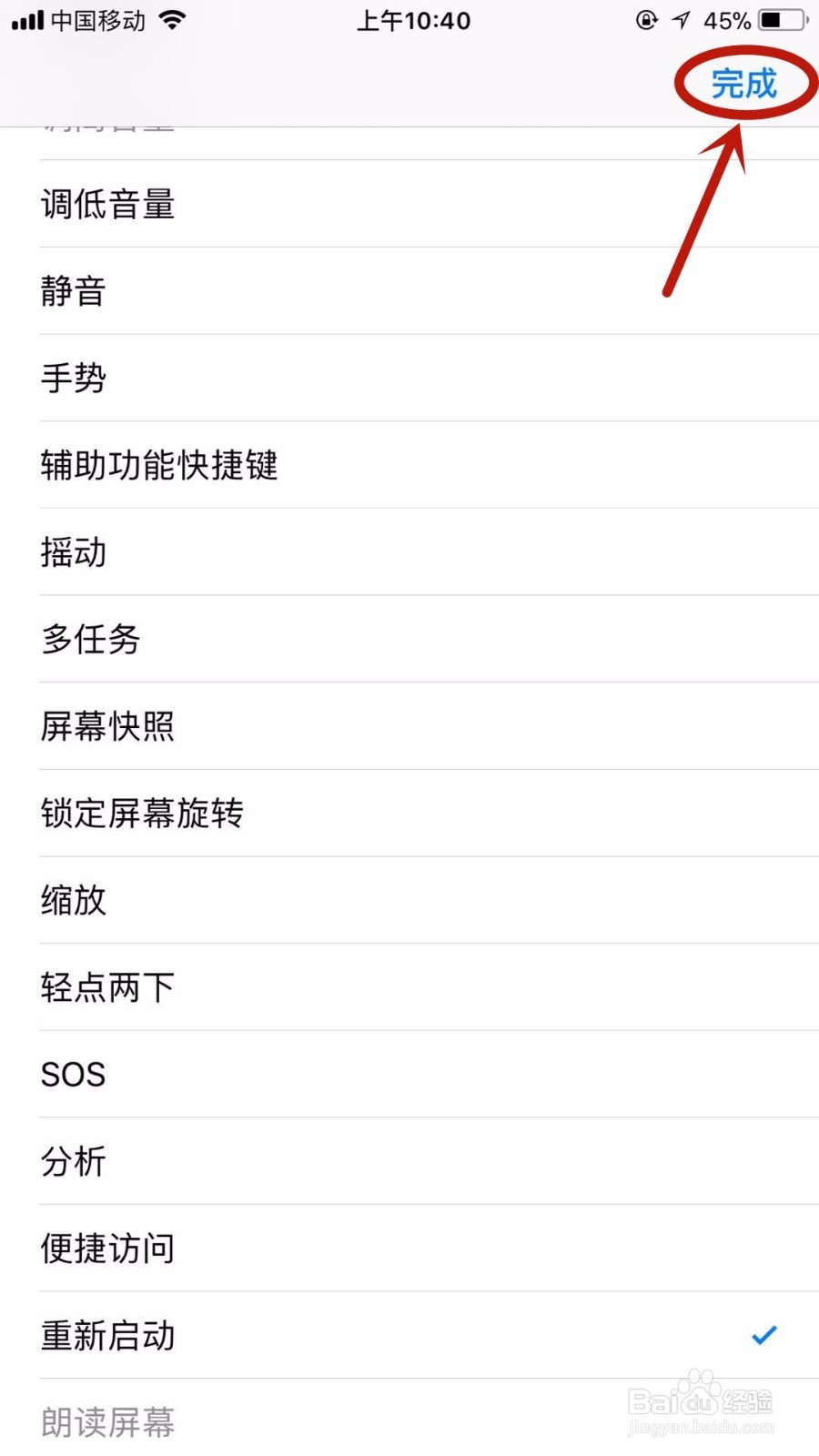Viewport: 819px width, 1456px height.
Task: Select the SOS menu item
Action: tap(73, 1074)
